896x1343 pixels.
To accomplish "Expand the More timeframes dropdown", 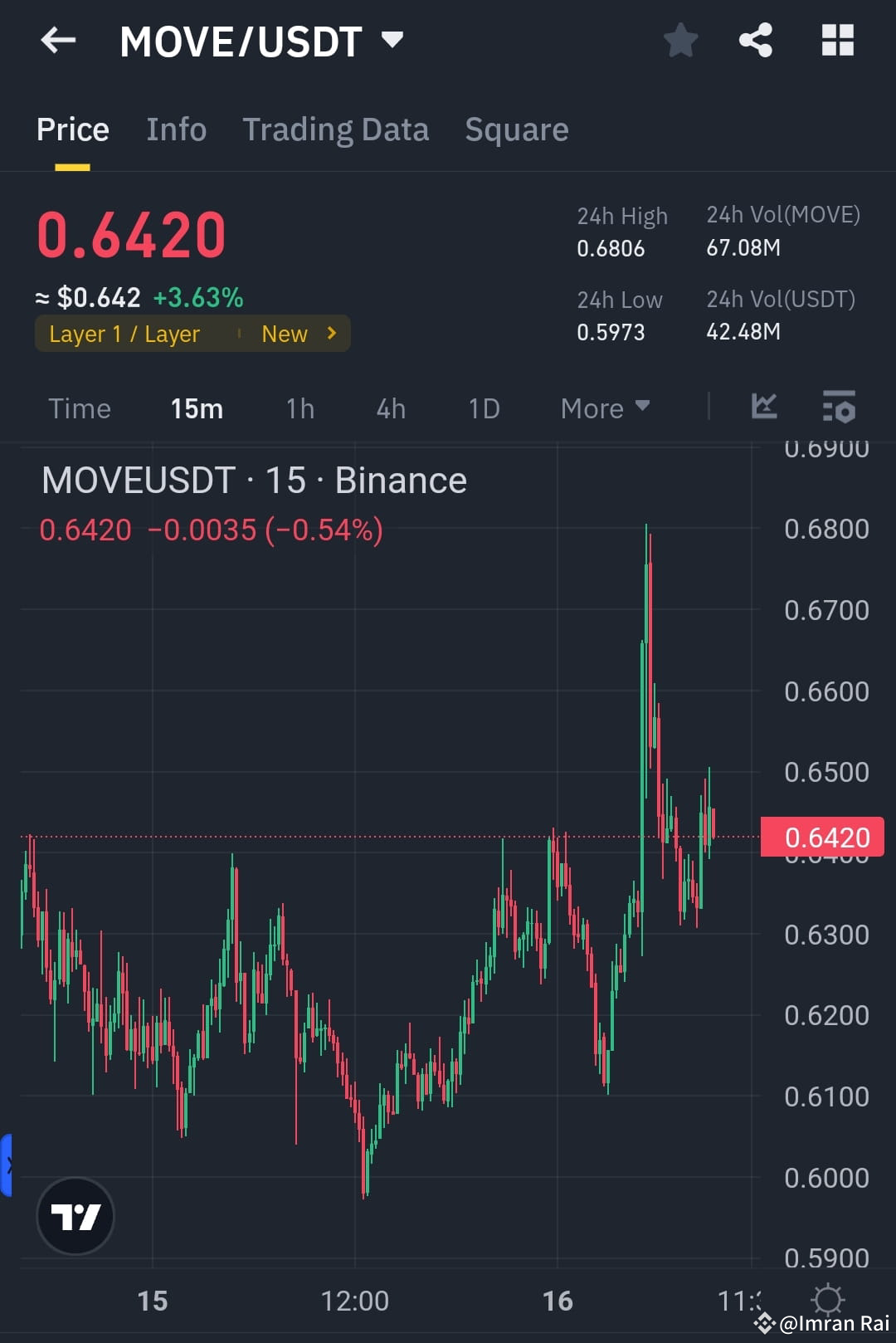I will tap(605, 408).
